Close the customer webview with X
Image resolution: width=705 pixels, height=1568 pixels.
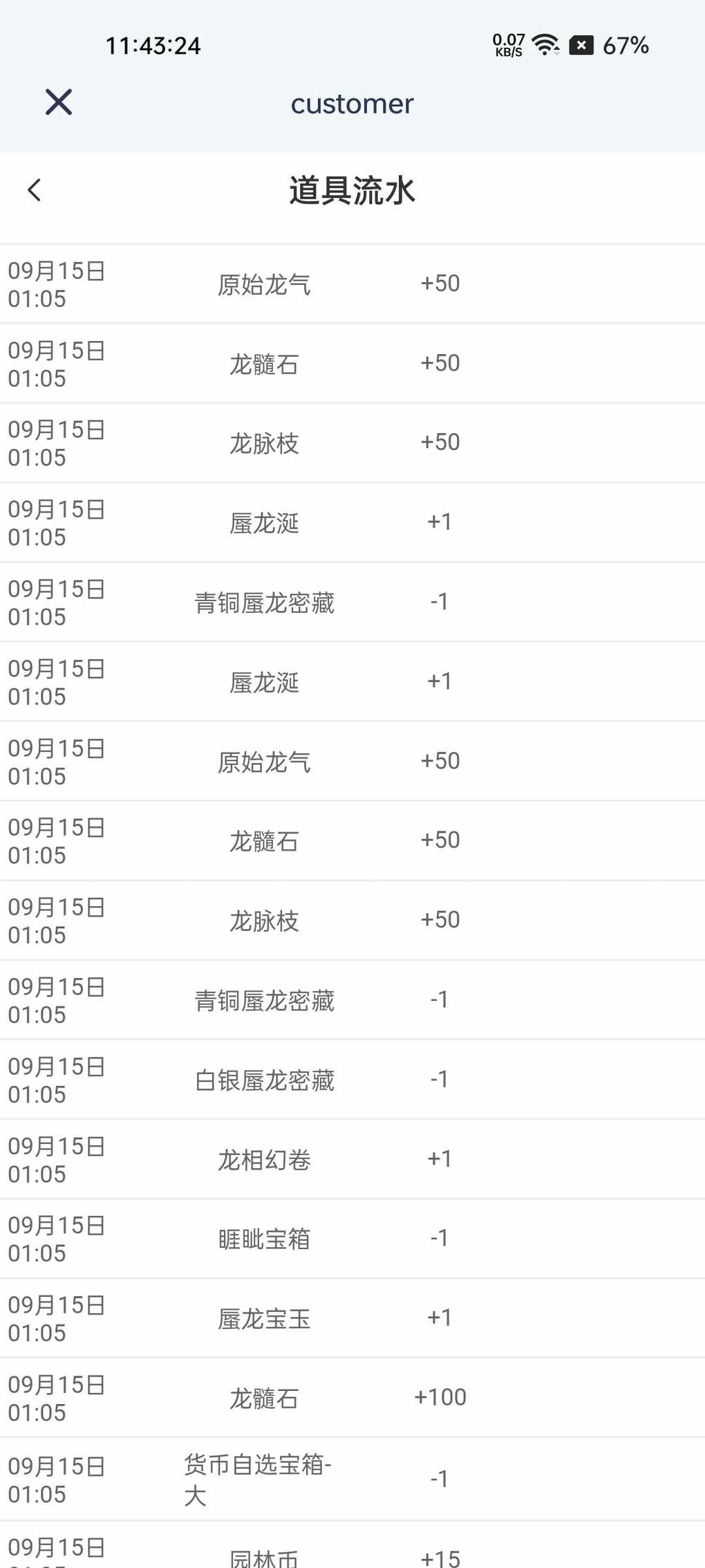pyautogui.click(x=59, y=102)
